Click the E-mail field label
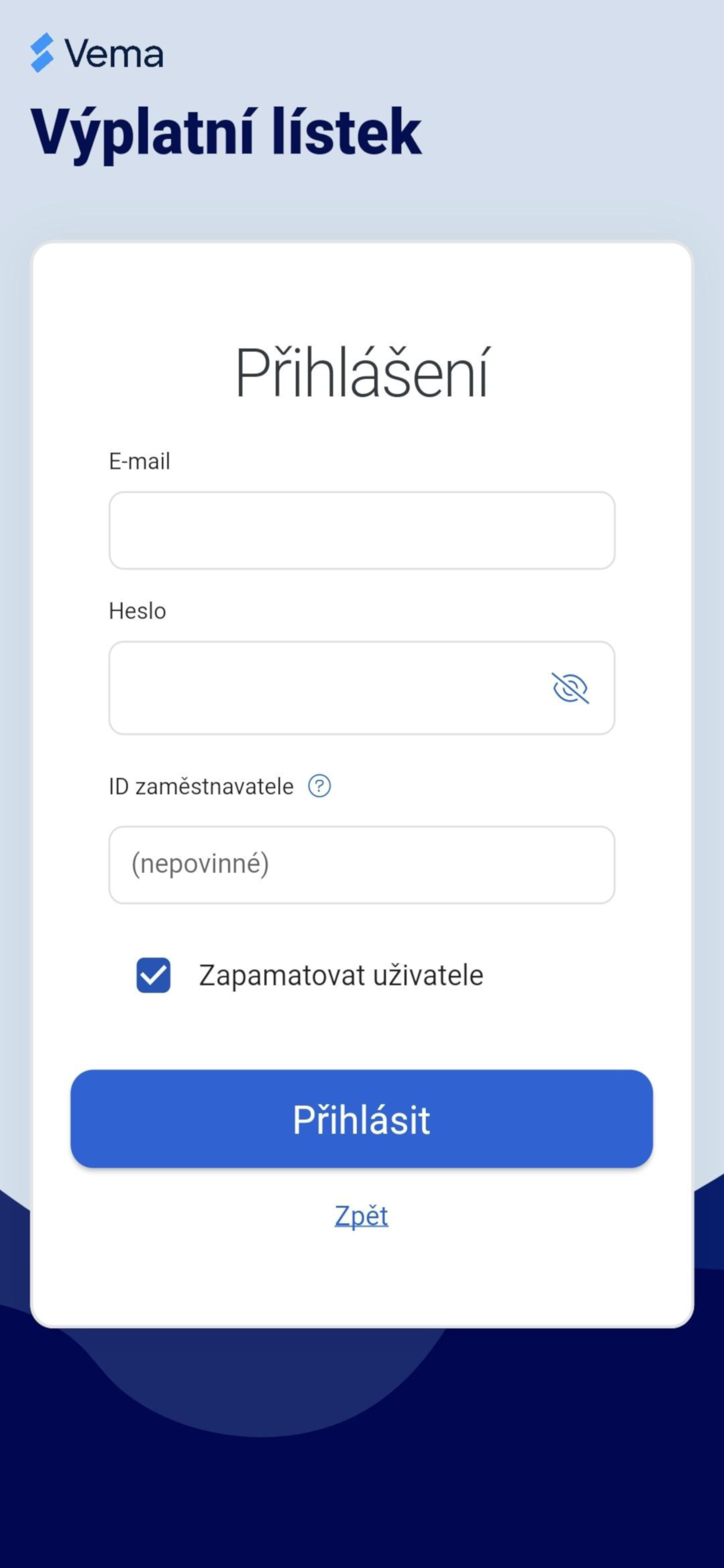The height and width of the screenshot is (1568, 724). (x=139, y=461)
